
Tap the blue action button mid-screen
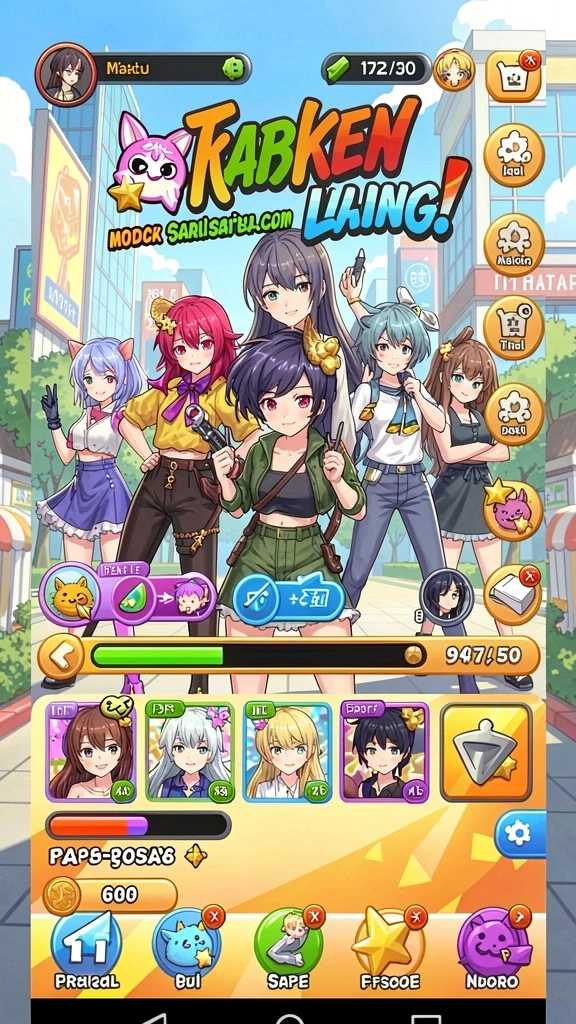click(289, 598)
